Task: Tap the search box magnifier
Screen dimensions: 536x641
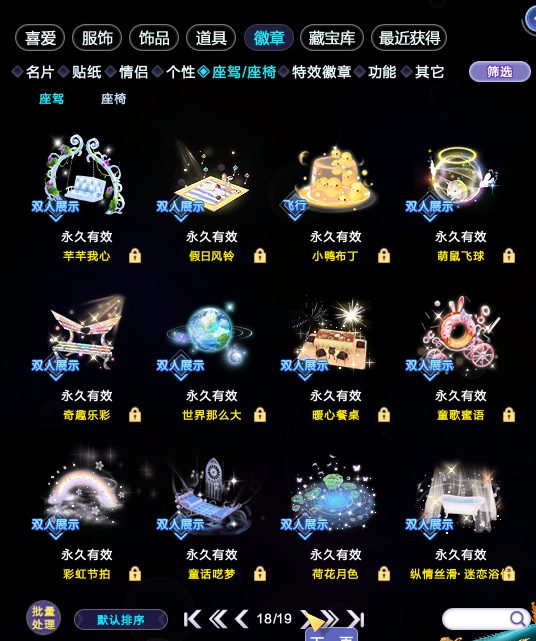Action: 518,619
